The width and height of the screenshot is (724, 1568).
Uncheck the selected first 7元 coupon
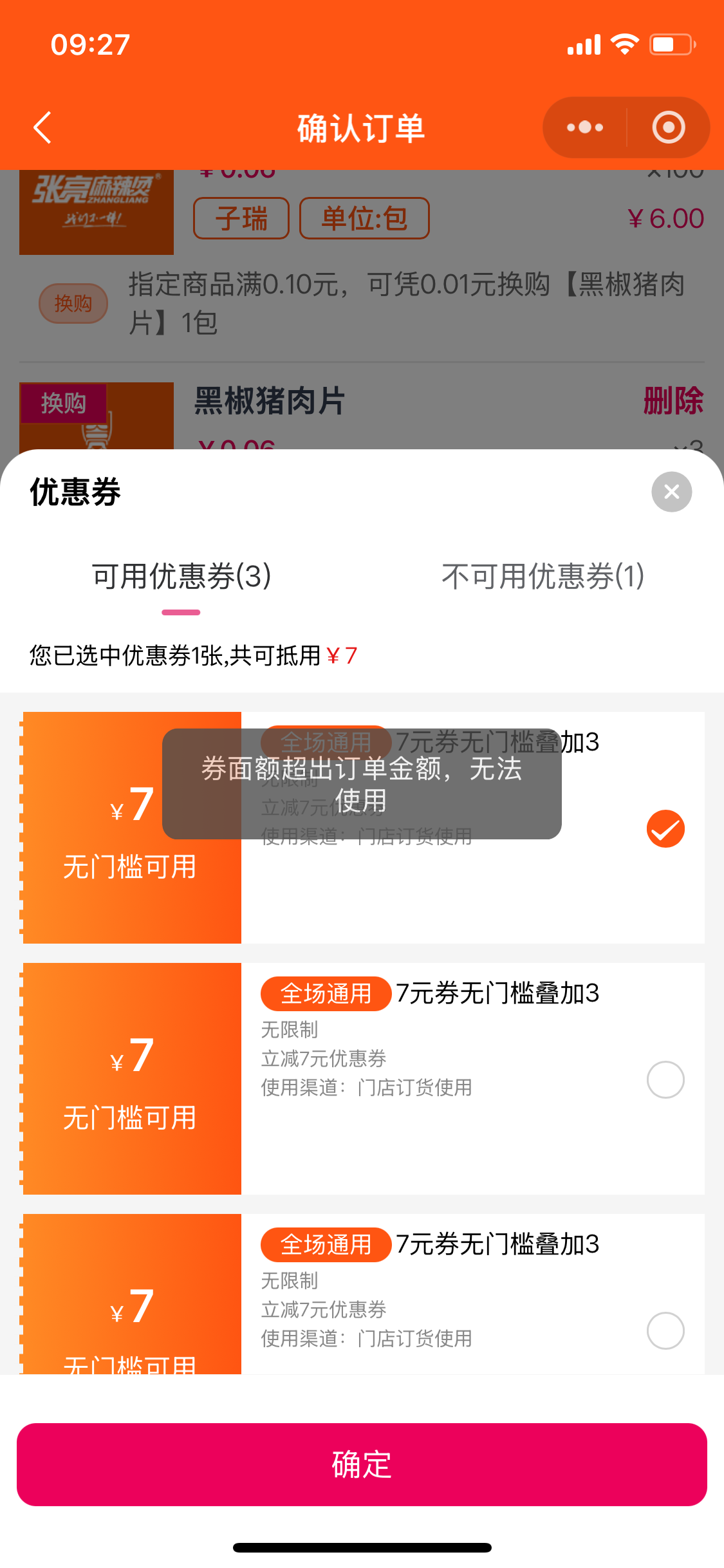click(665, 828)
